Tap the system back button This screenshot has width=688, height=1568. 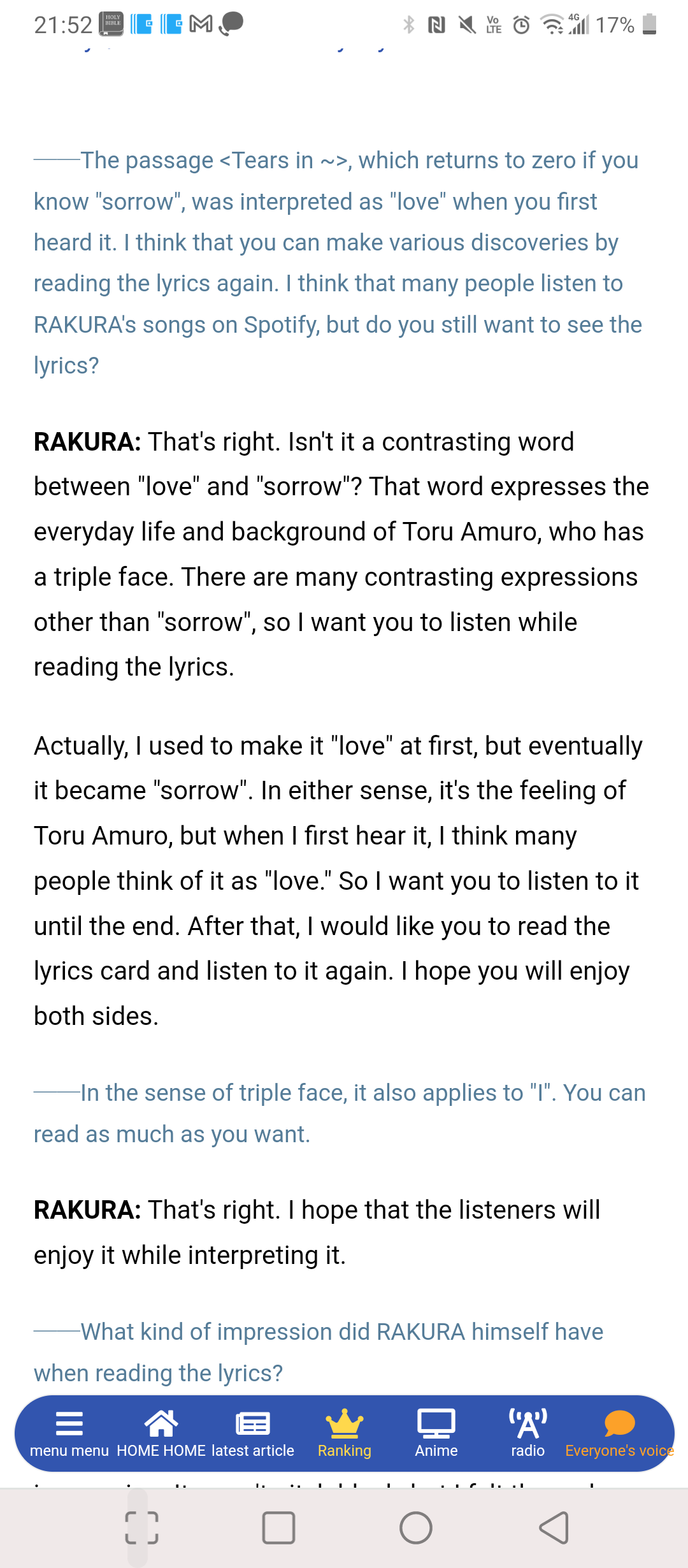554,1528
